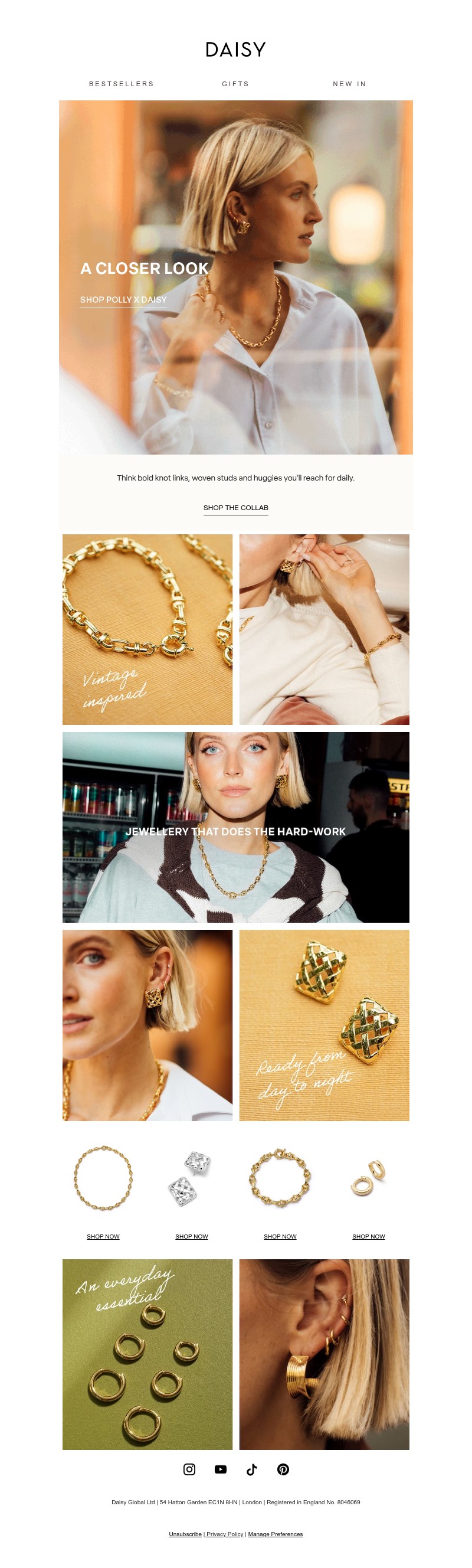Open the Vintage inspired bracelet tile
Viewport: 472px width, 1568px height.
147,629
